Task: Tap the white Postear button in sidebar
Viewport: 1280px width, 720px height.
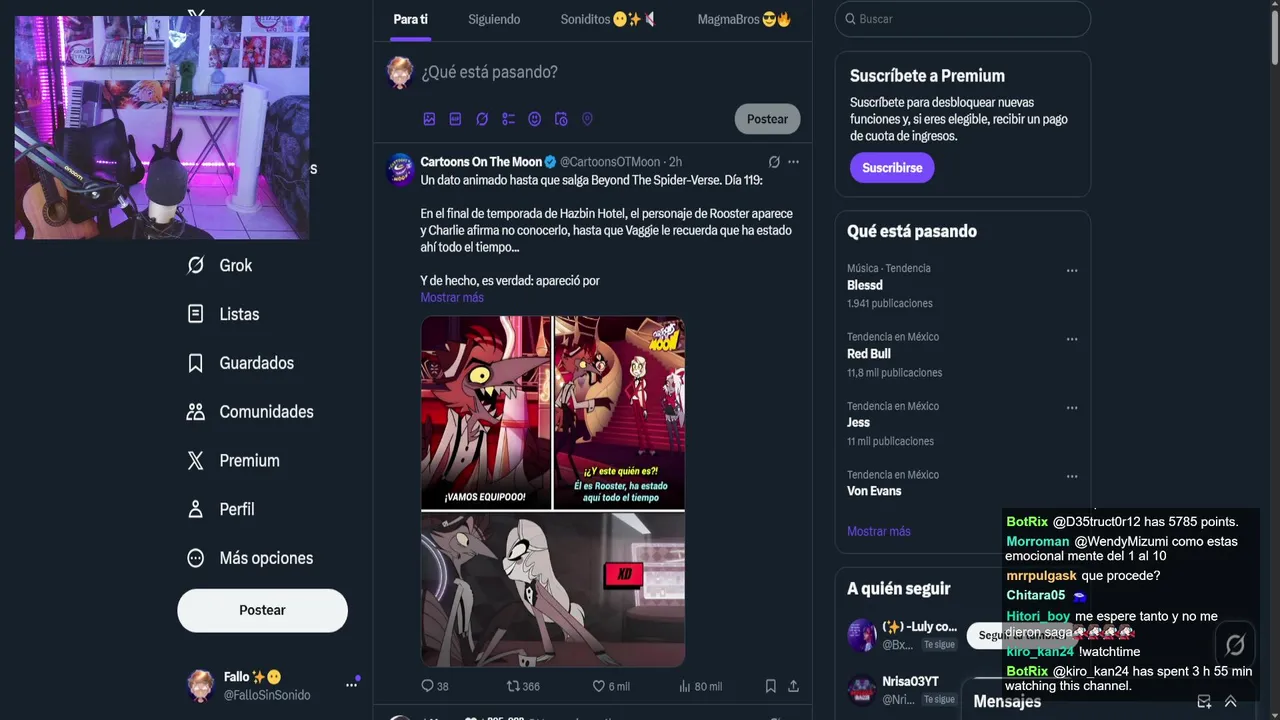Action: (x=262, y=610)
